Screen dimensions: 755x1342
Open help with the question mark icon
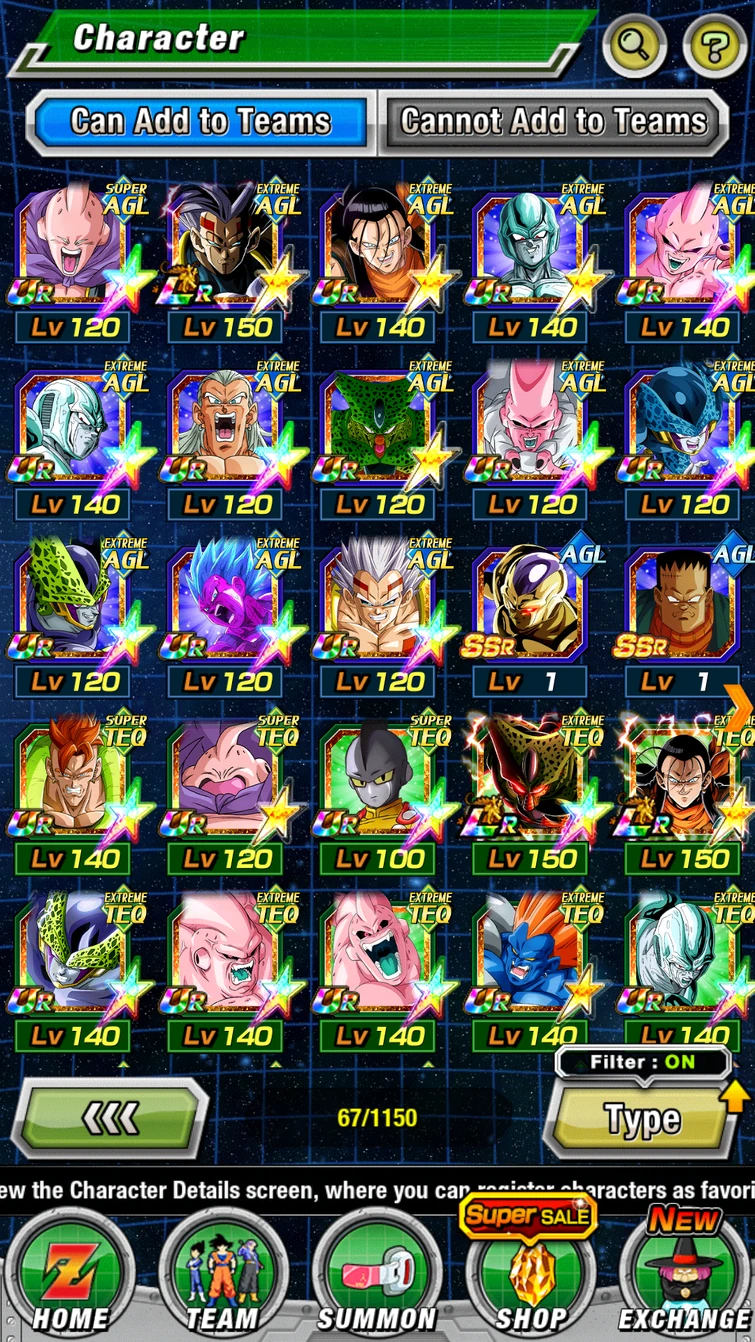coord(713,45)
